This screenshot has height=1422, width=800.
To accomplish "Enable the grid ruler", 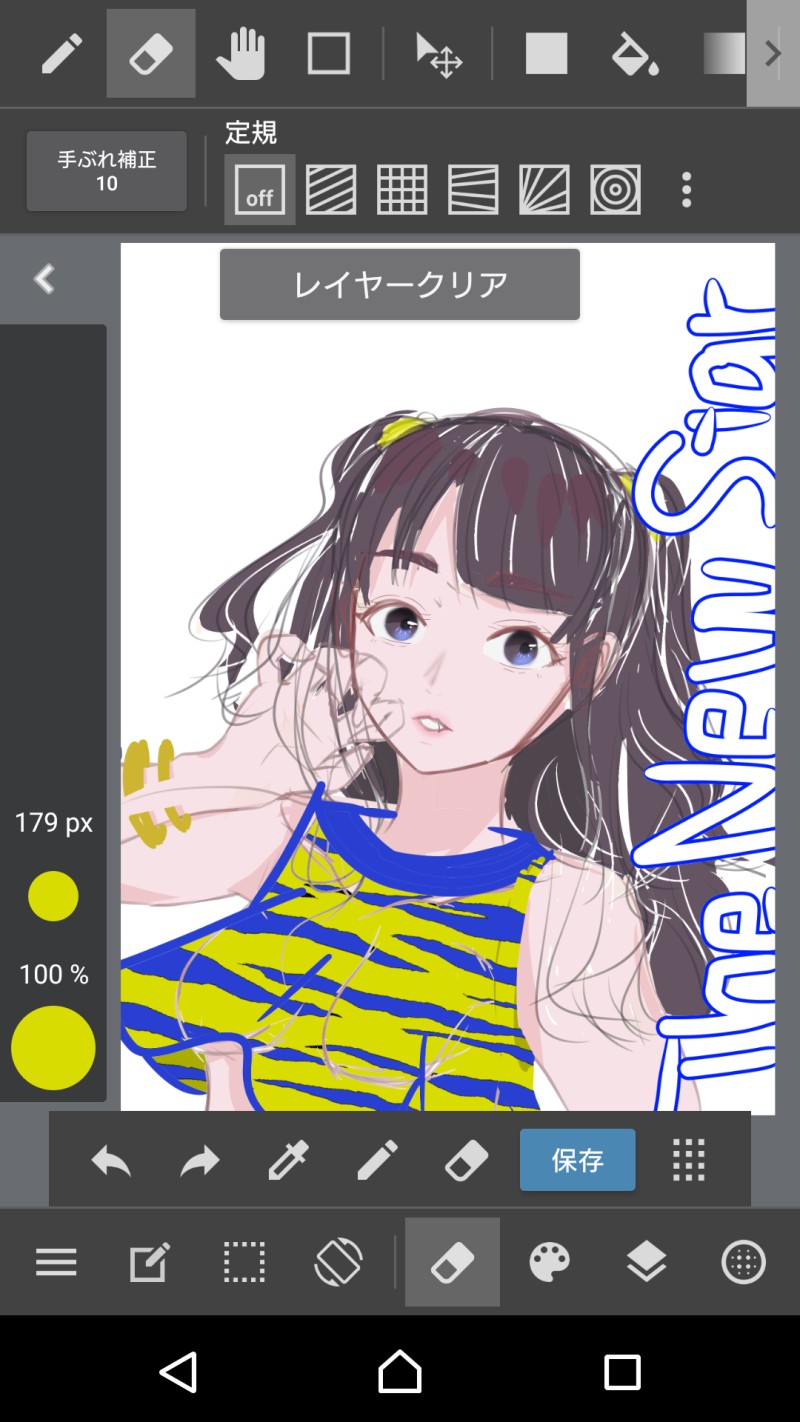I will 402,189.
